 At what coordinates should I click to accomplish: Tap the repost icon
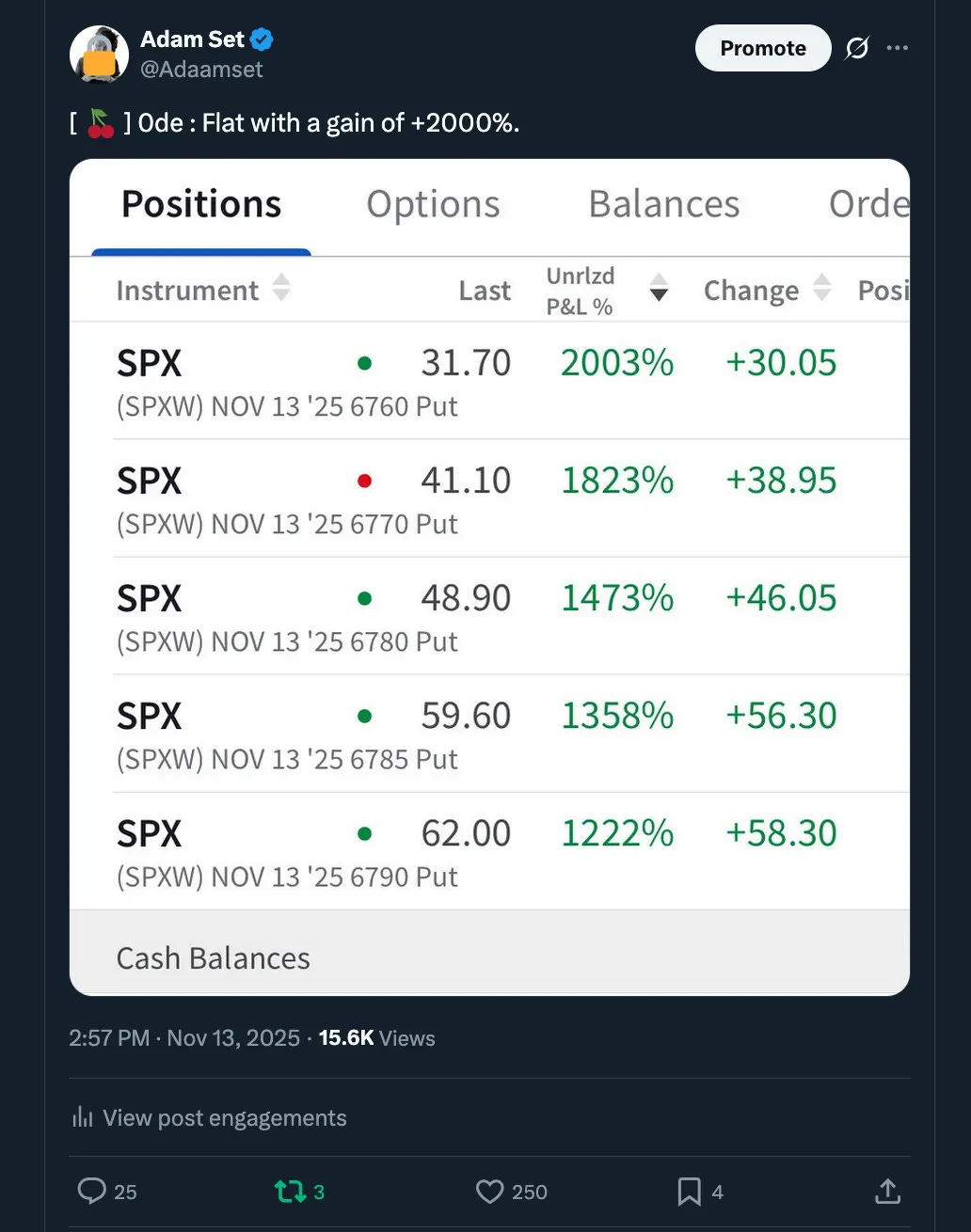(290, 1192)
